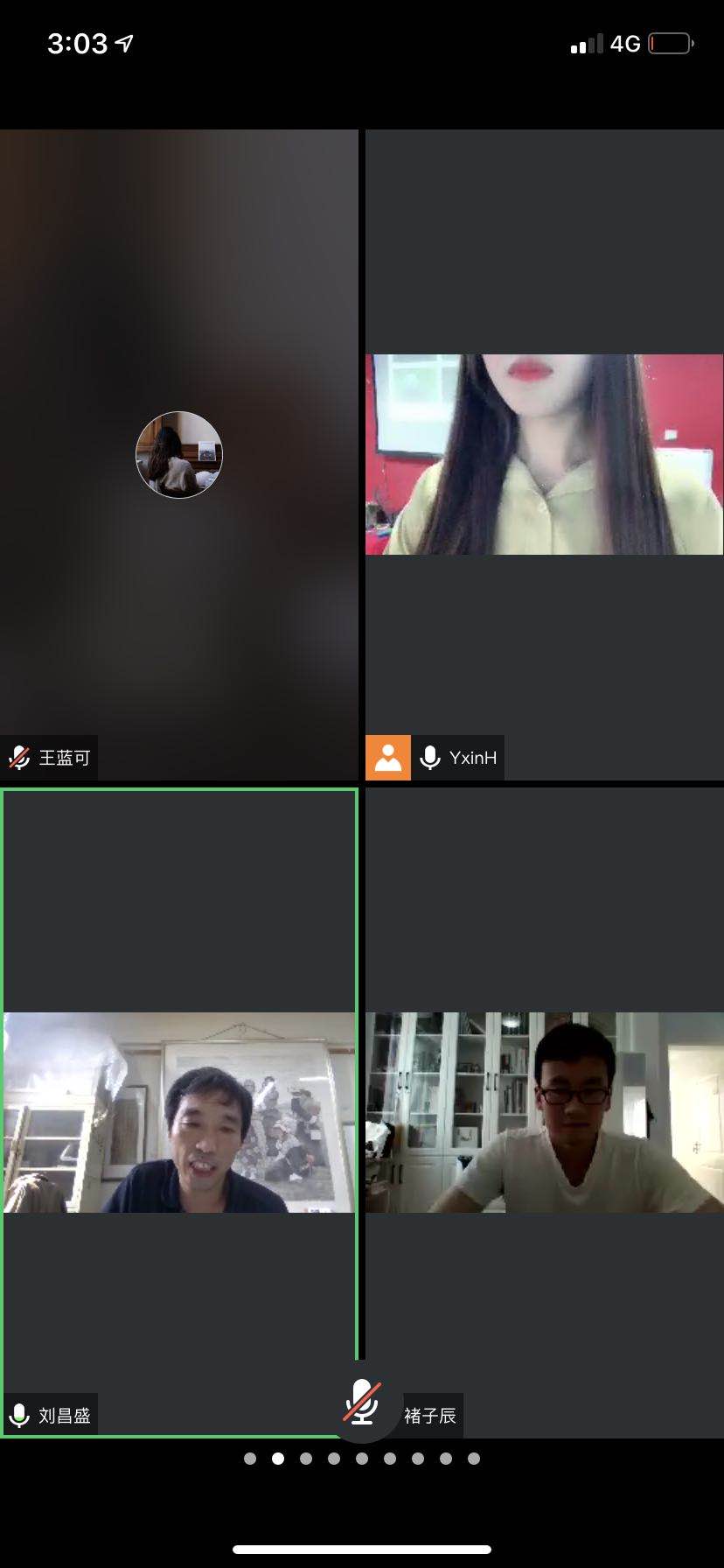Select YxinH's video tile

544,454
